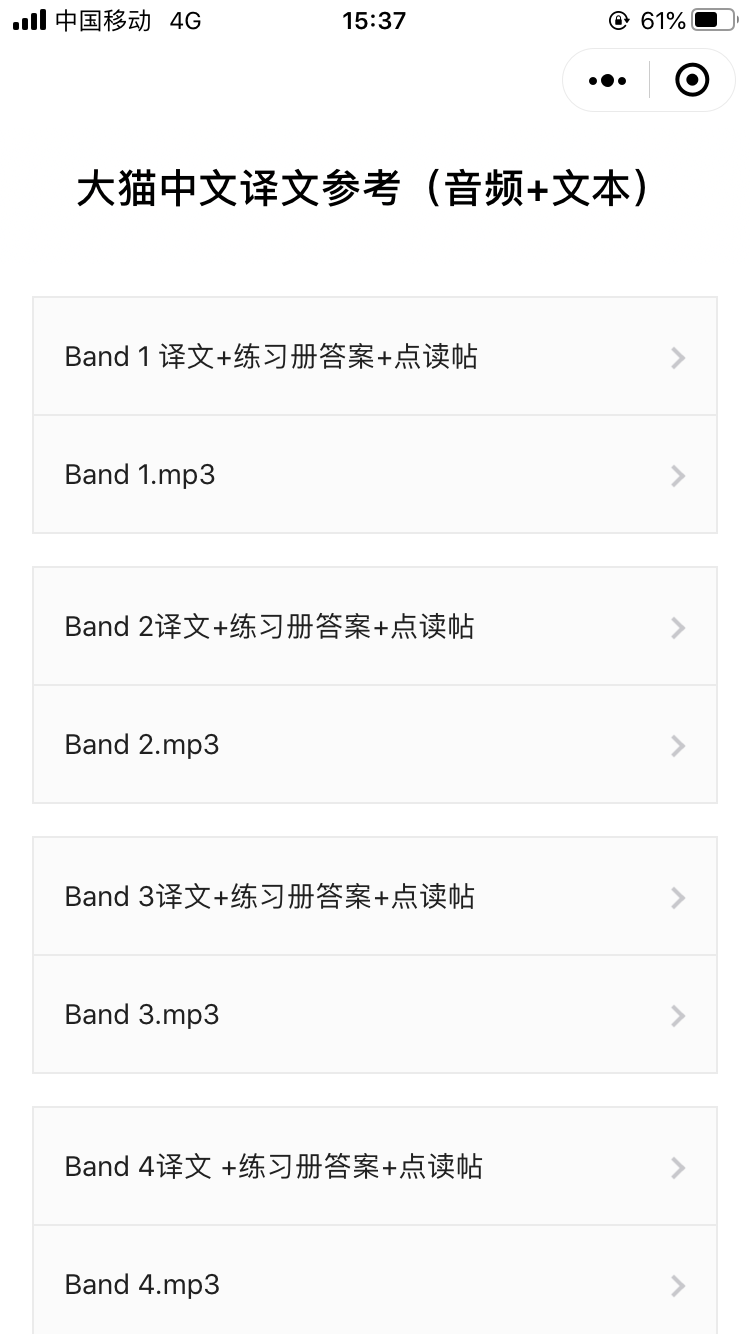Open the Band 1.mp3 audio row
This screenshot has width=750, height=1334.
[x=374, y=475]
